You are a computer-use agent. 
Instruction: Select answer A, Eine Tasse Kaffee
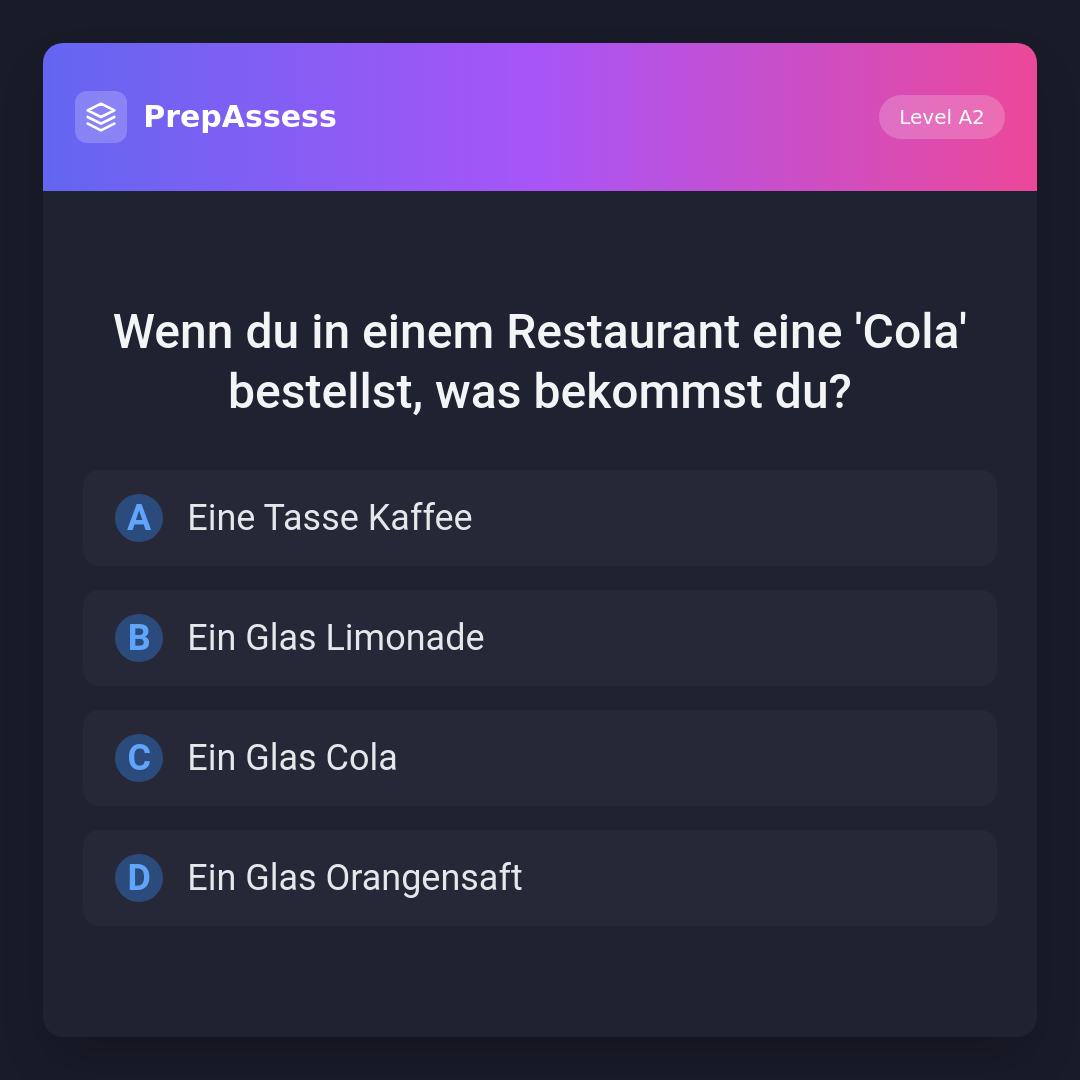[x=539, y=518]
